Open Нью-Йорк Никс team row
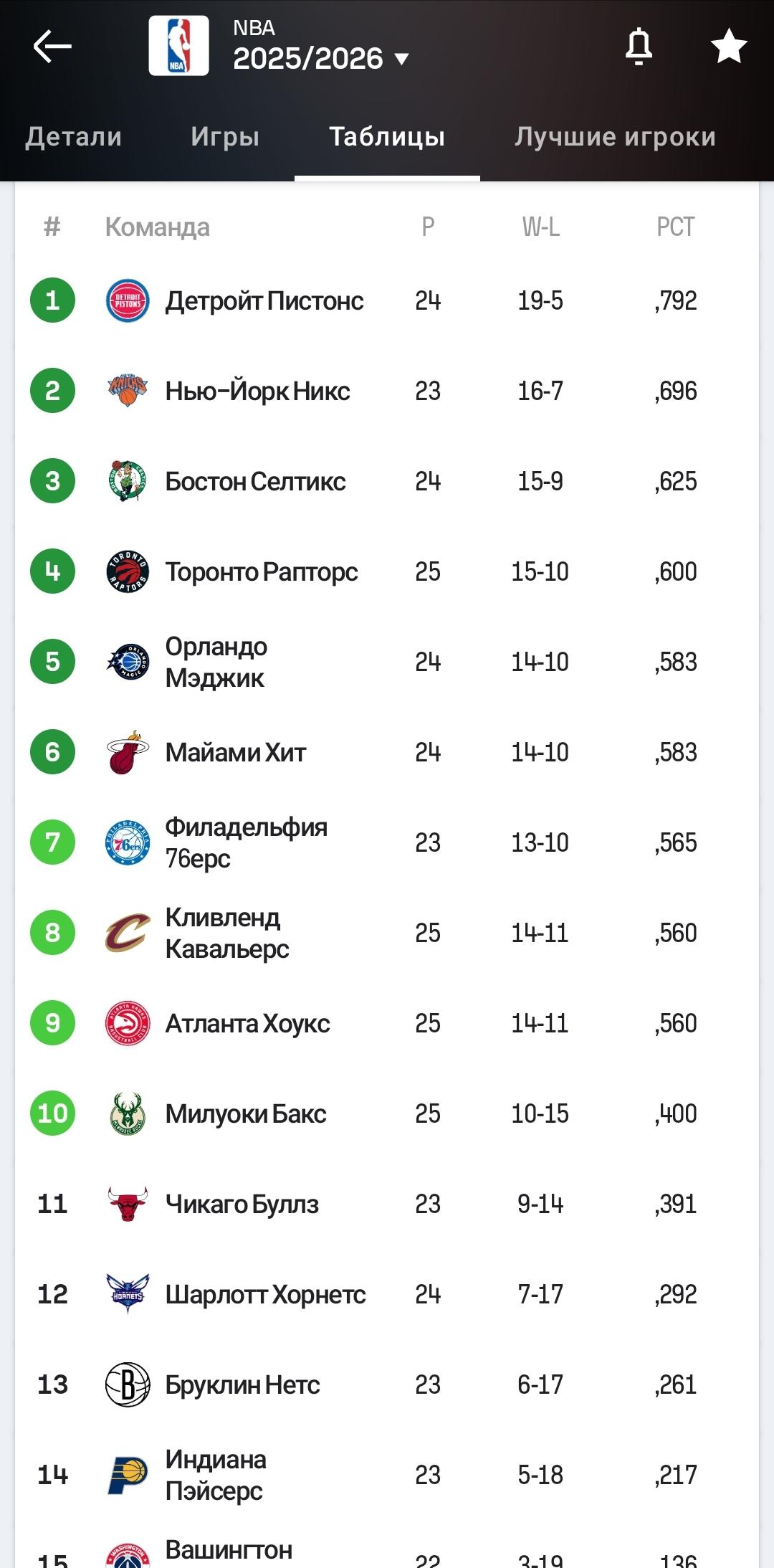The width and height of the screenshot is (774, 1568). 257,391
